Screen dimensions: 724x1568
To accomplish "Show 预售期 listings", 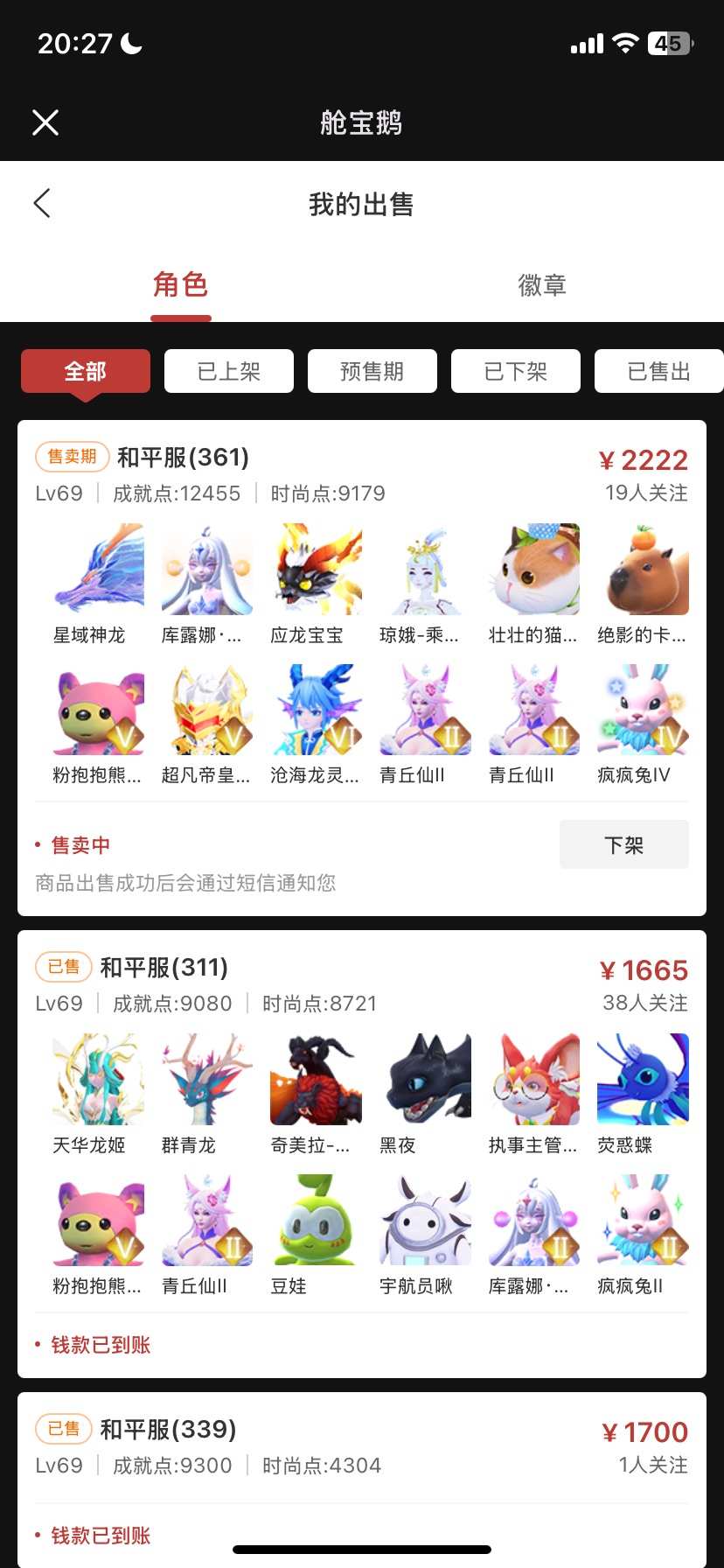I will [372, 371].
